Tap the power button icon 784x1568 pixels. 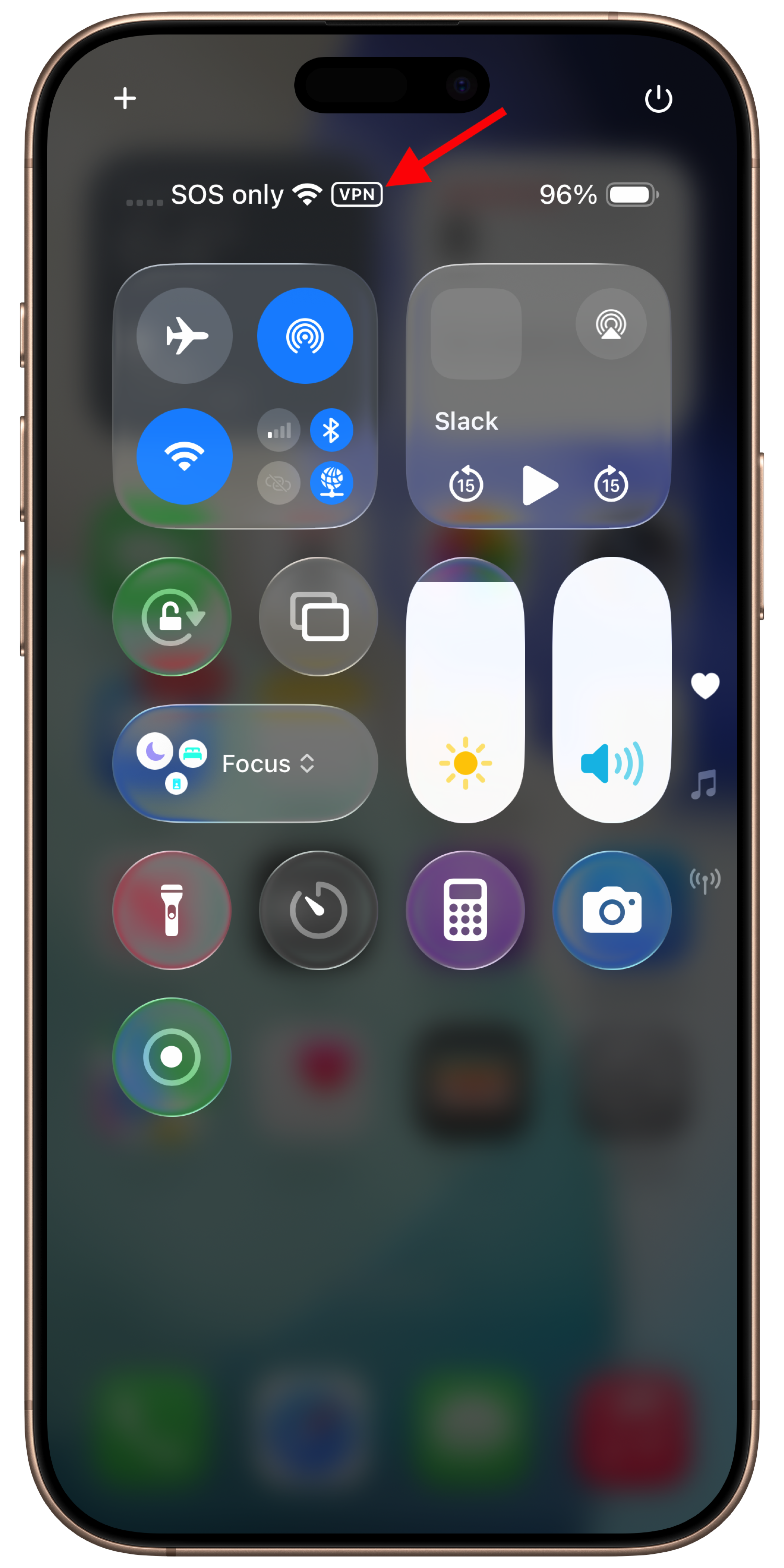point(658,99)
